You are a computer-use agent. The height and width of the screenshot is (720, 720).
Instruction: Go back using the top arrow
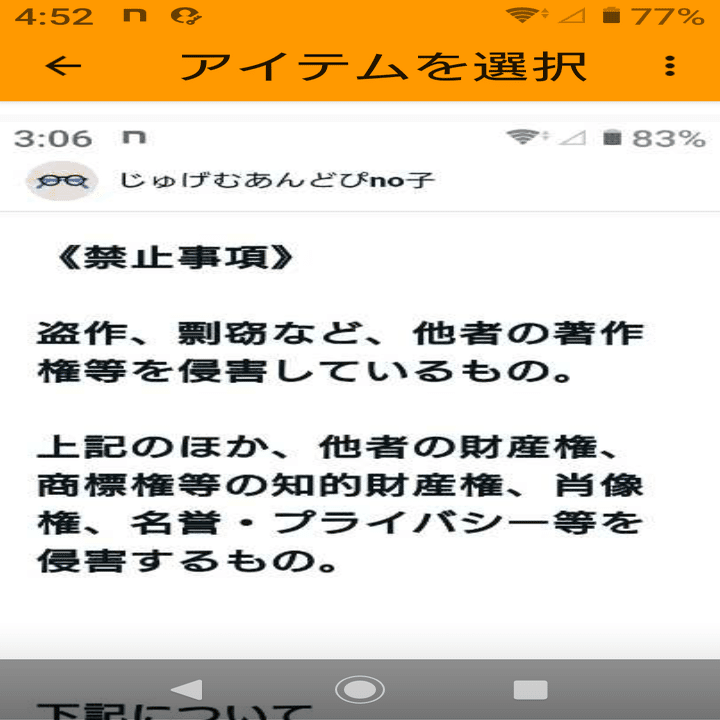64,66
